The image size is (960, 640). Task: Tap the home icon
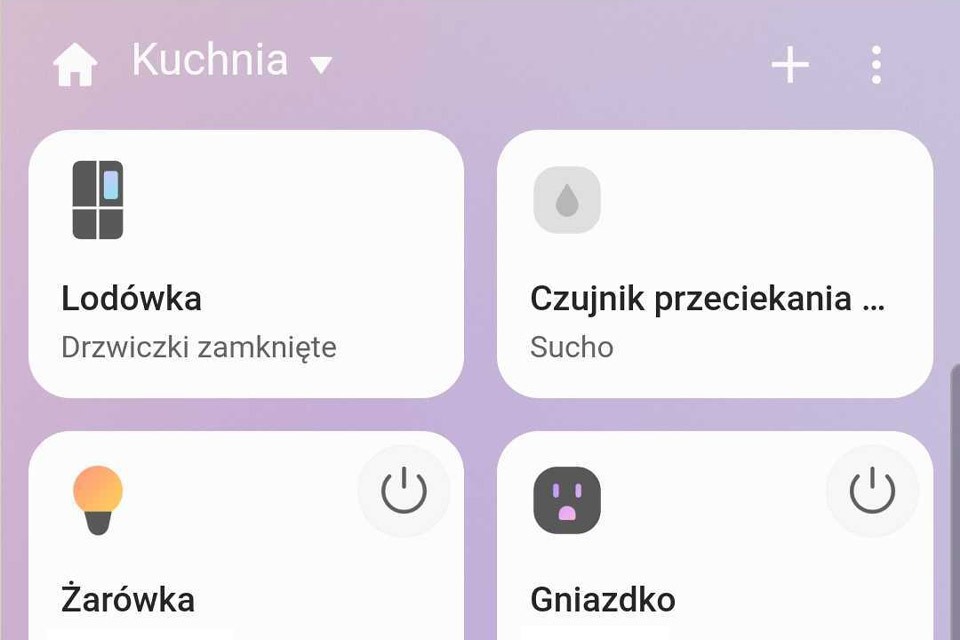point(75,66)
